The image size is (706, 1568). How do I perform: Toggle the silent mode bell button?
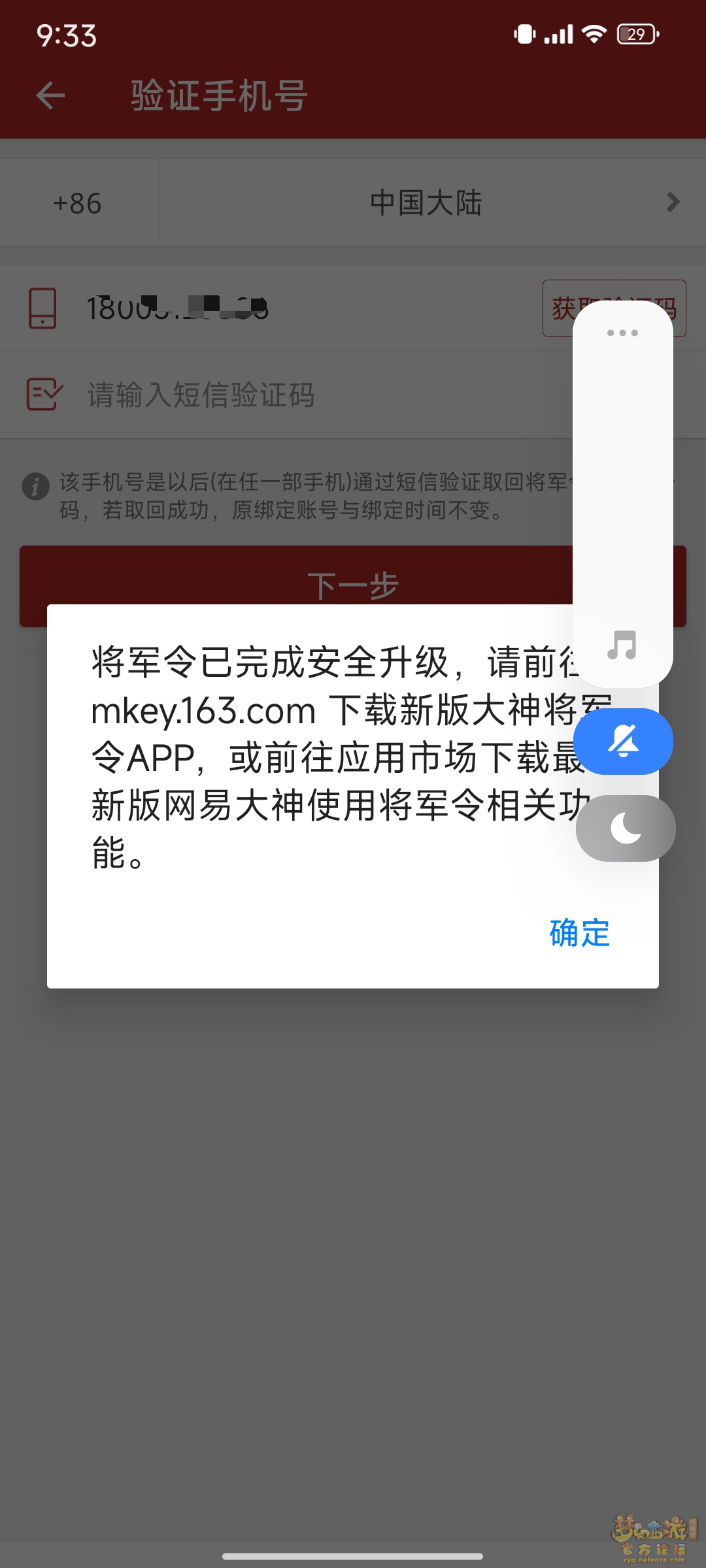pos(623,742)
